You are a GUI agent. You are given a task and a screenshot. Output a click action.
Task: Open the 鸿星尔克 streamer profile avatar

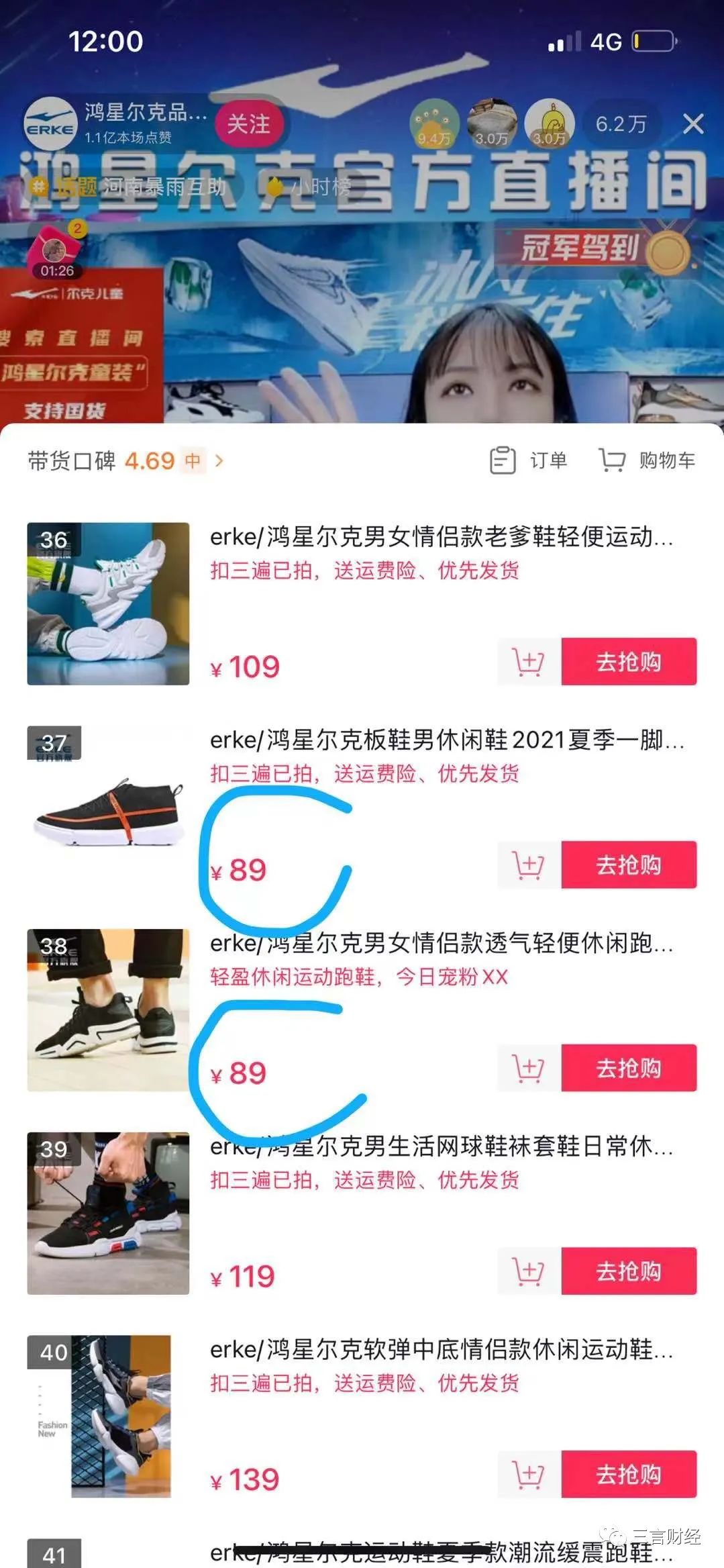tap(50, 124)
